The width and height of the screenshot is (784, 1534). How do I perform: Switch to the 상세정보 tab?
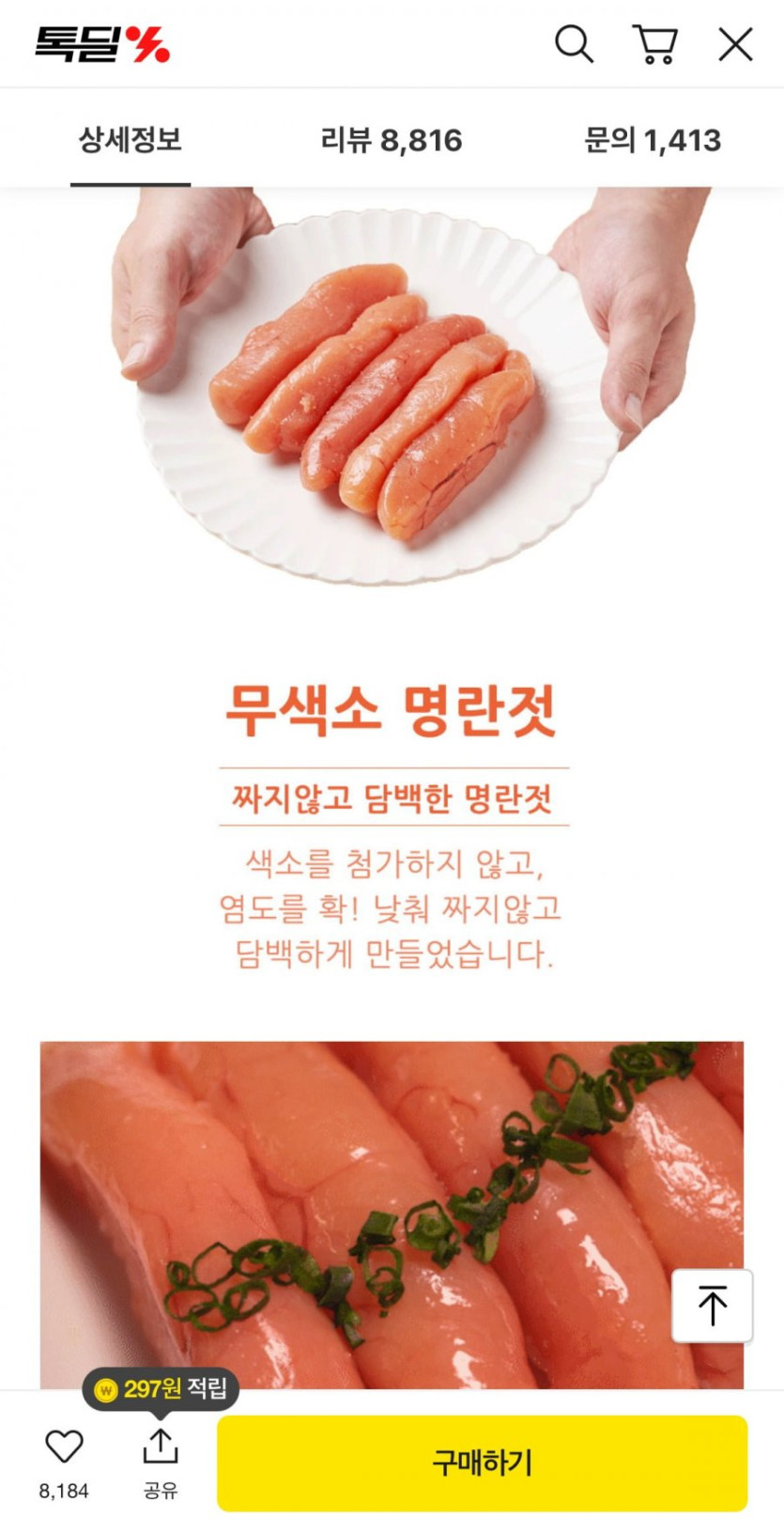tap(130, 141)
